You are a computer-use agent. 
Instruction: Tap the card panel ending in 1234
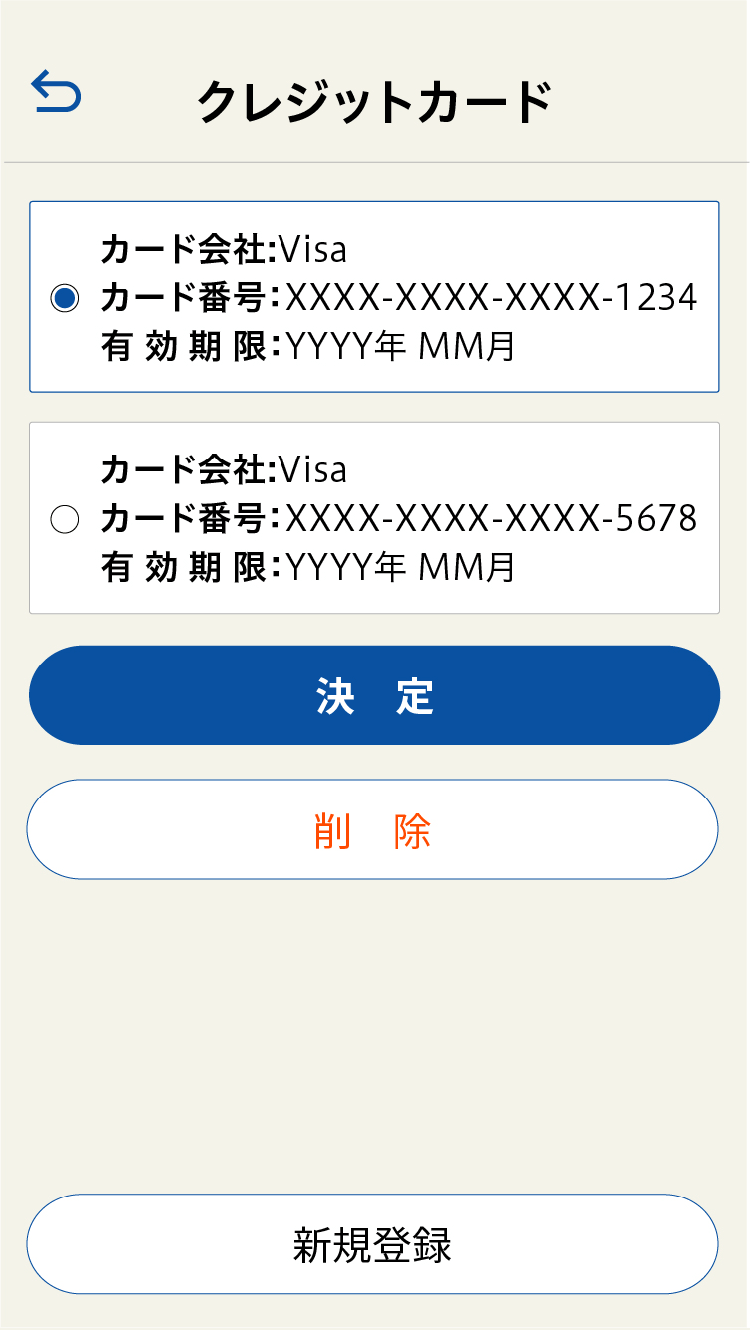pos(374,296)
